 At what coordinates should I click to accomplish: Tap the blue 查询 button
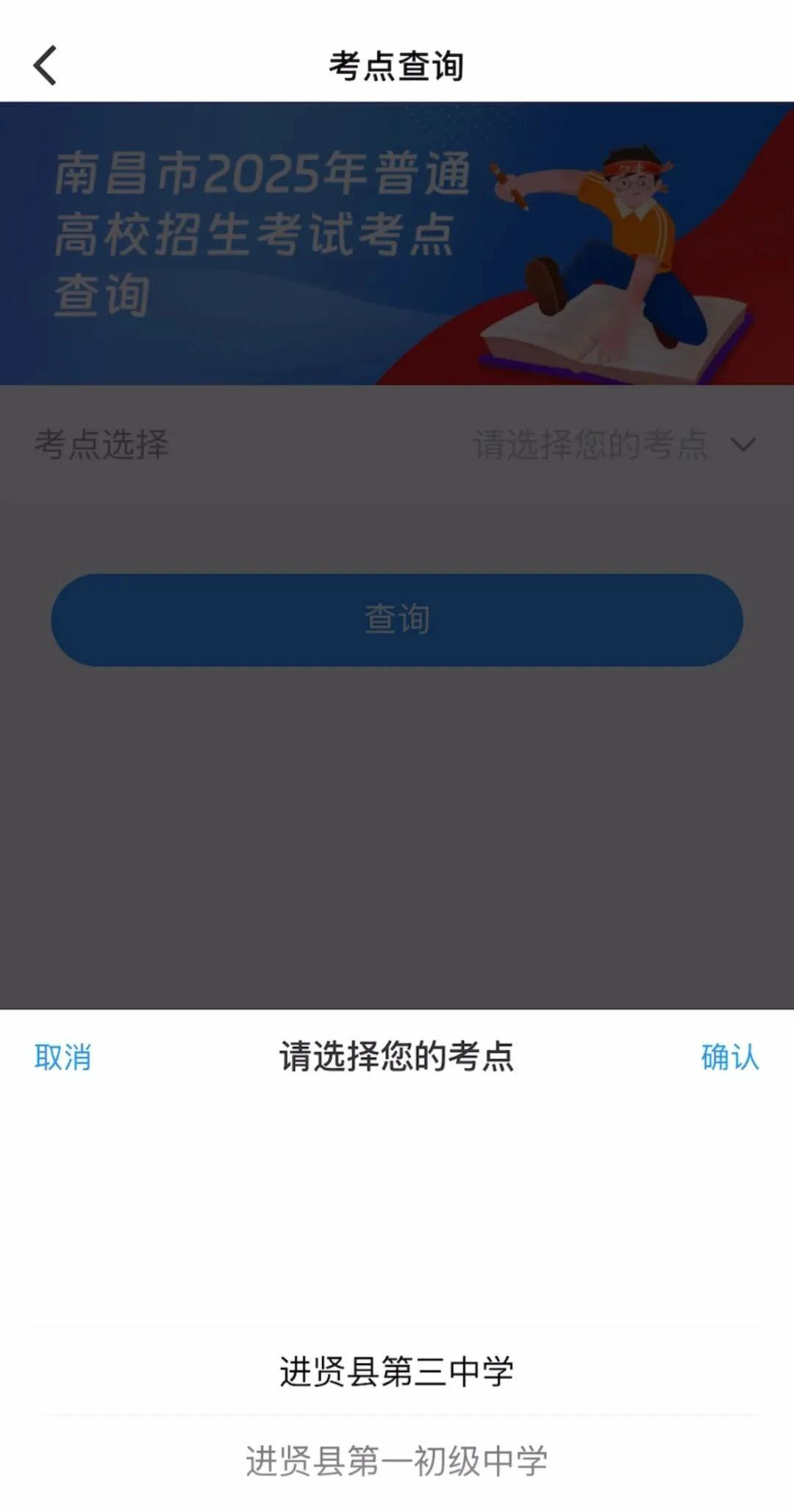click(x=396, y=619)
